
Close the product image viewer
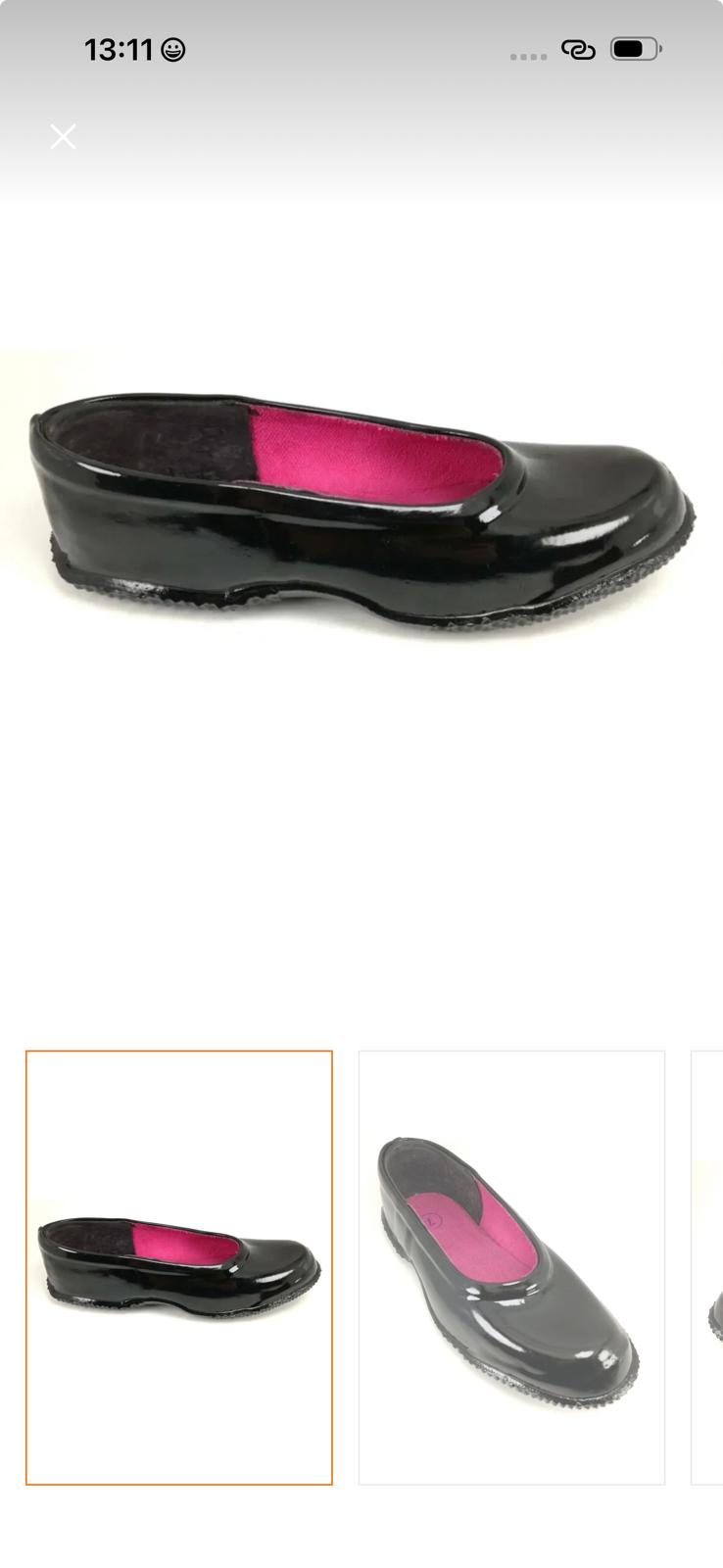click(64, 137)
